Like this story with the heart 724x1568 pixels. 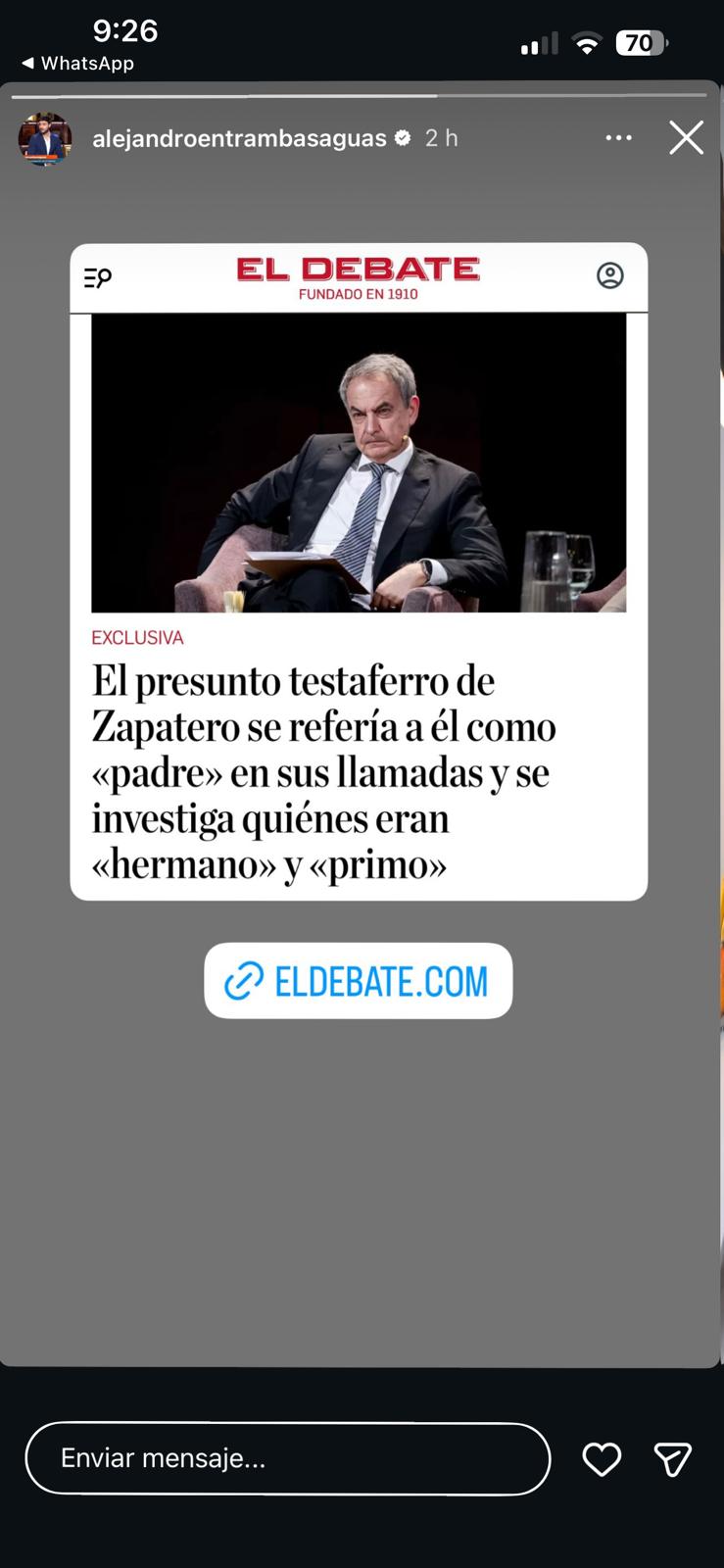point(602,1459)
